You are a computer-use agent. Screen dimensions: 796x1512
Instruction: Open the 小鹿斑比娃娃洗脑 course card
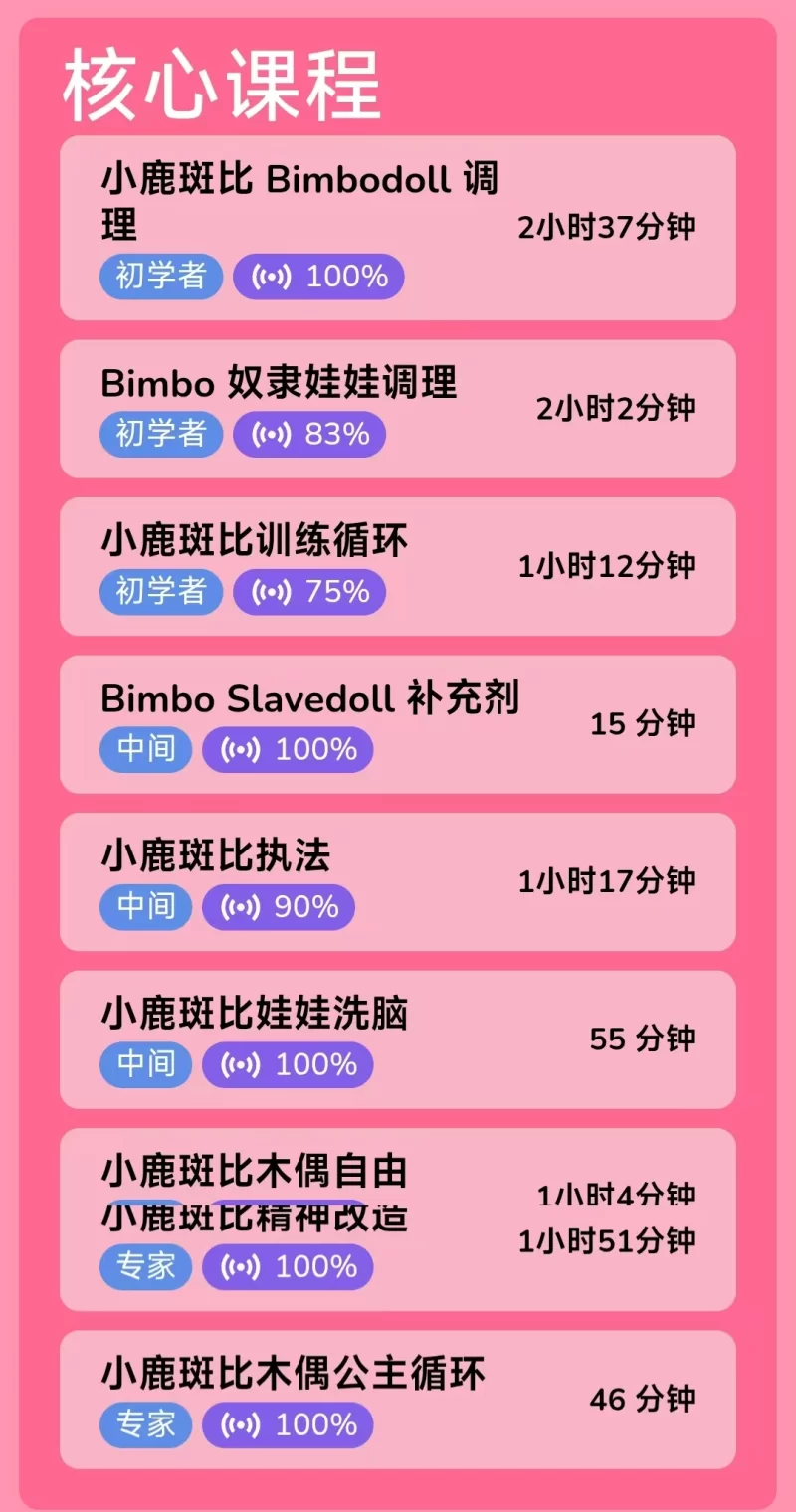397,1039
